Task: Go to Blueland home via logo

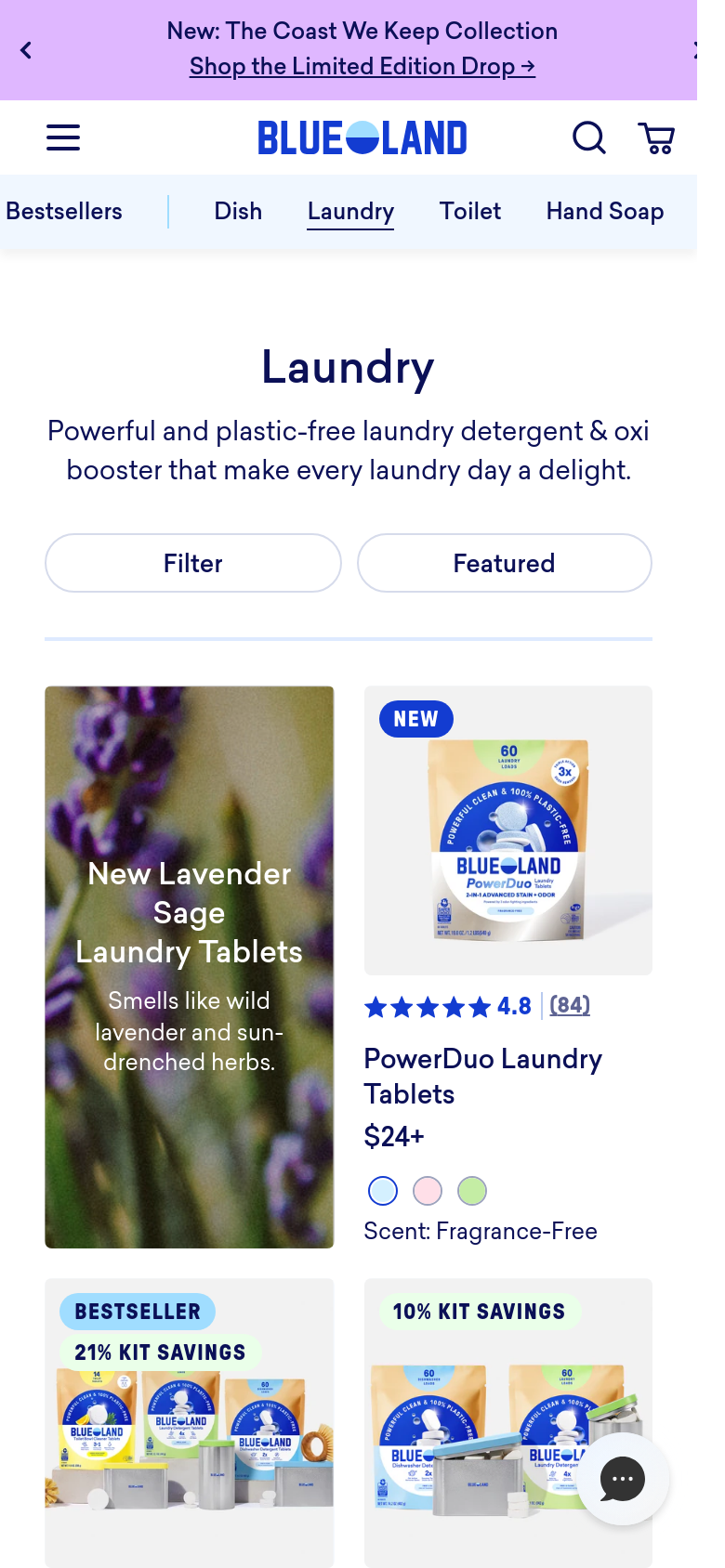Action: point(362,138)
